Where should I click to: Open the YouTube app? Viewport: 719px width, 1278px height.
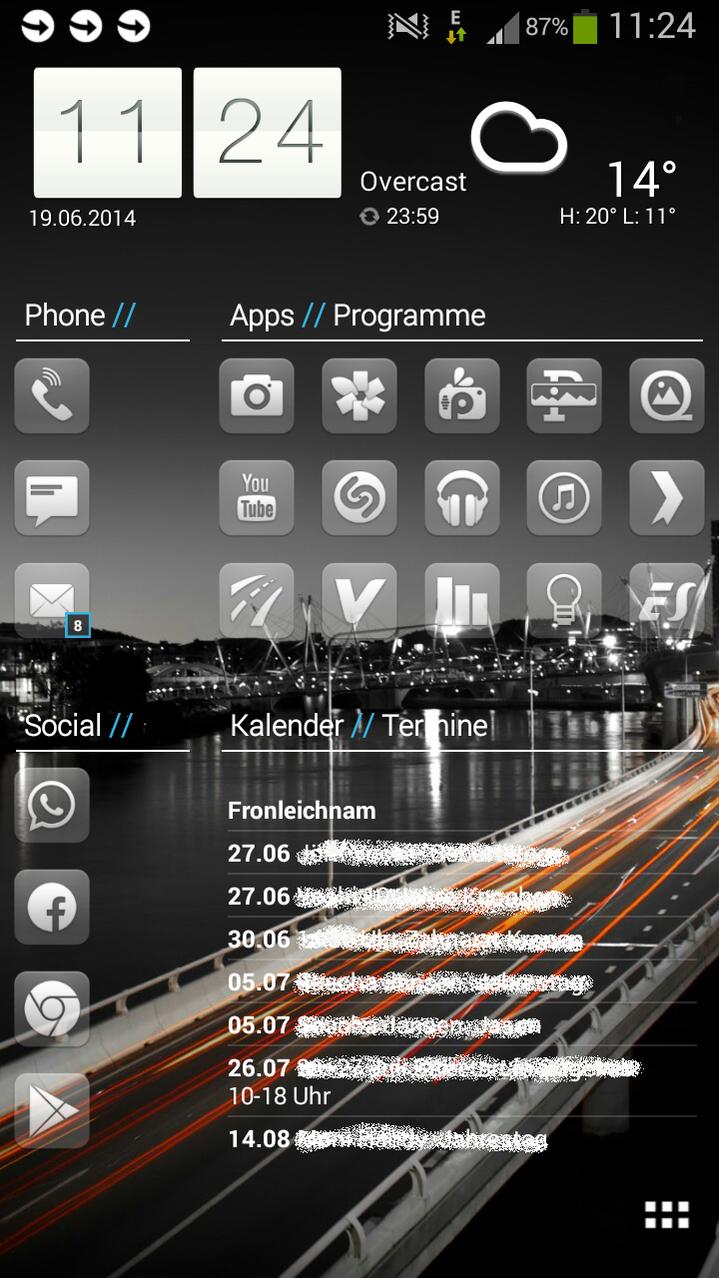tap(257, 498)
